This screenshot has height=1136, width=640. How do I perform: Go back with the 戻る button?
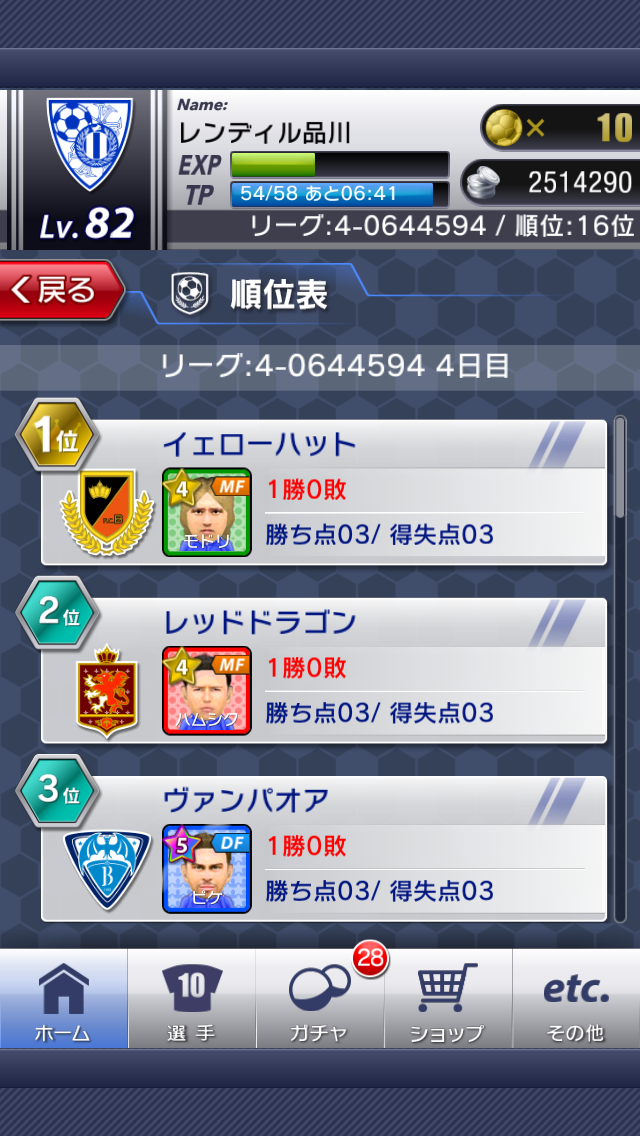pyautogui.click(x=62, y=290)
